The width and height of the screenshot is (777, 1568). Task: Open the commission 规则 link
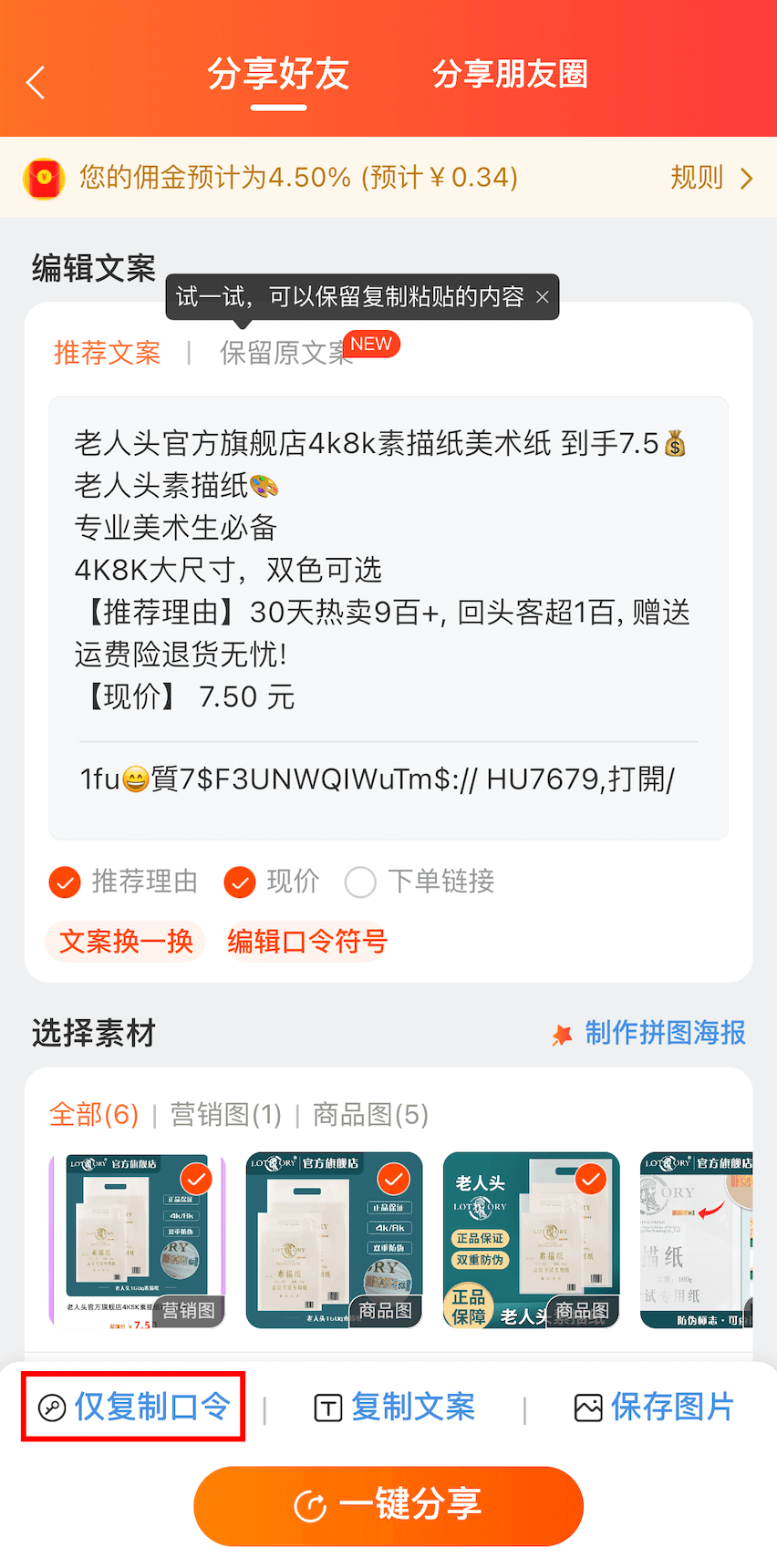click(711, 177)
